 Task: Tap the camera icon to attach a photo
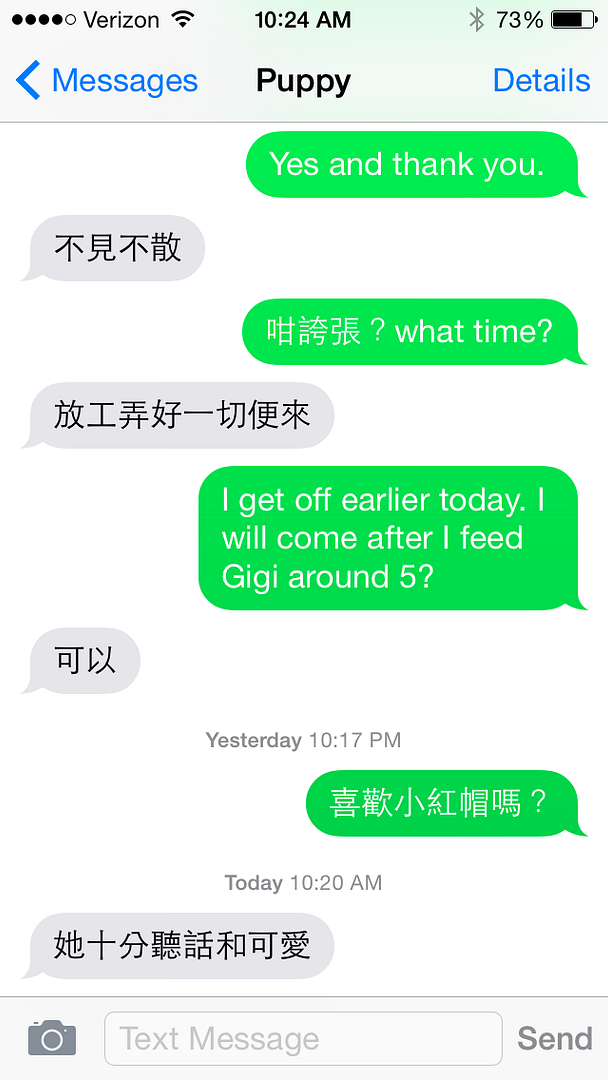52,1038
